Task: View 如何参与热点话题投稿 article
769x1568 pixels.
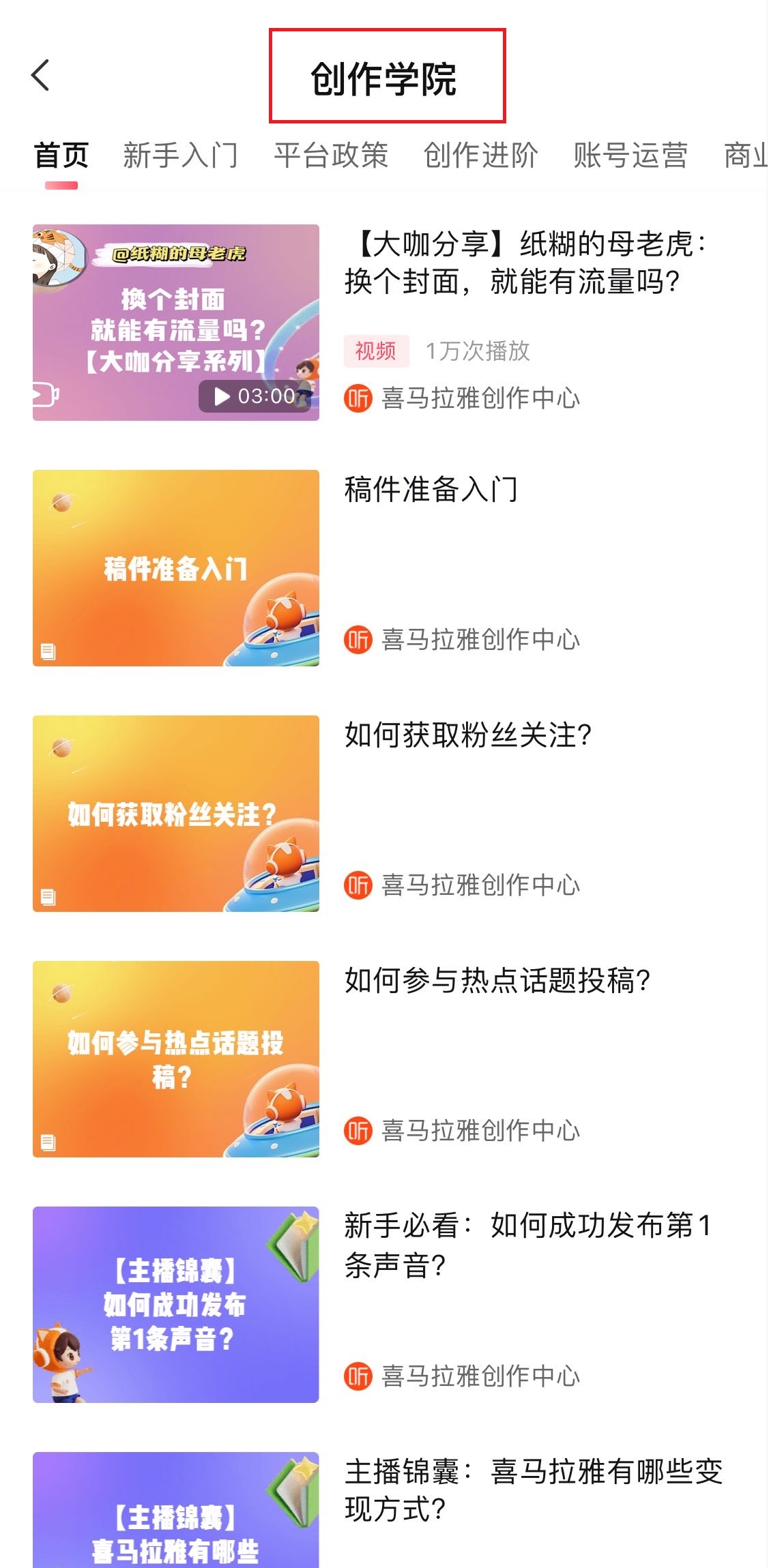Action: (x=497, y=981)
